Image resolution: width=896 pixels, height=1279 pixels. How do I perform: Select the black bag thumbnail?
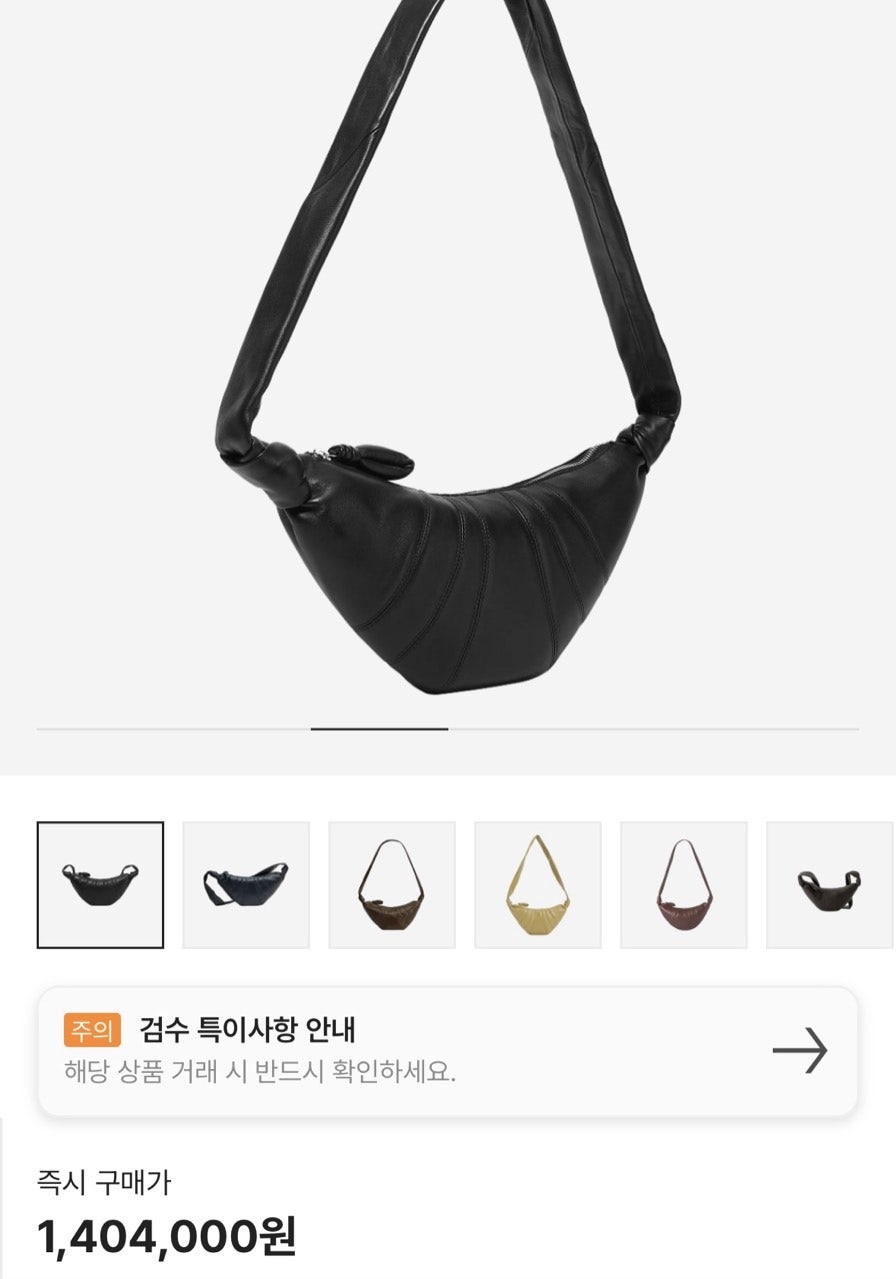click(x=100, y=885)
